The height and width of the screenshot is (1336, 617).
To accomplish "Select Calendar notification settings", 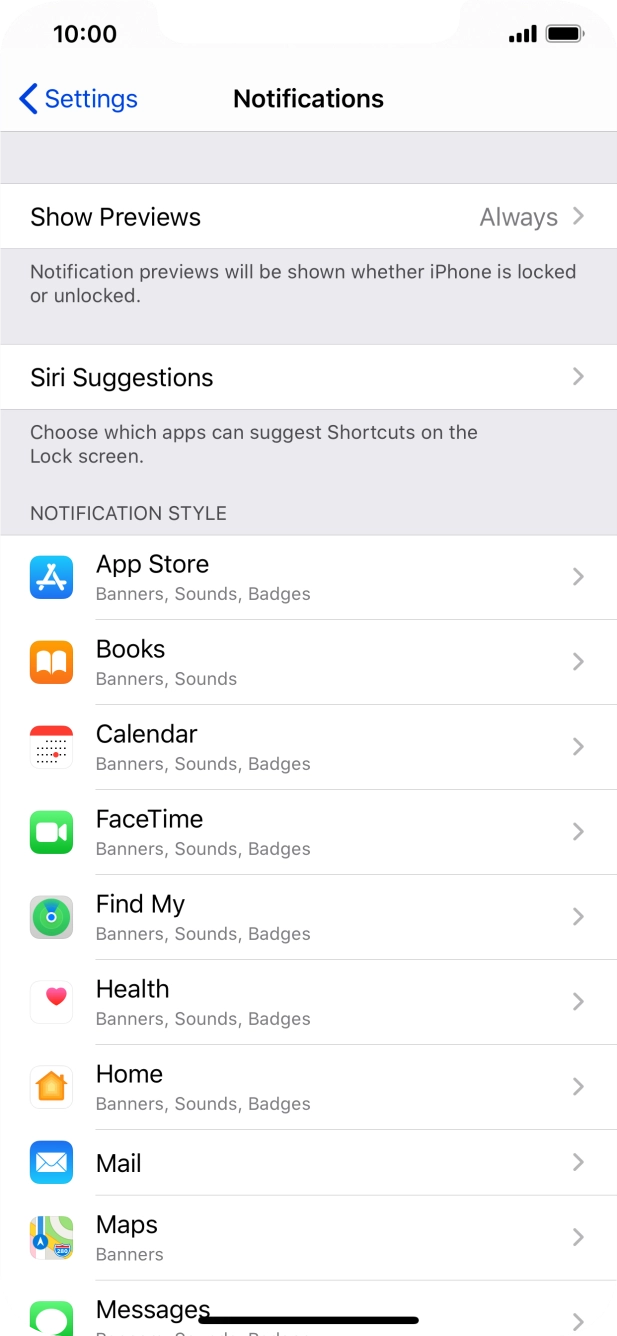I will tap(308, 747).
